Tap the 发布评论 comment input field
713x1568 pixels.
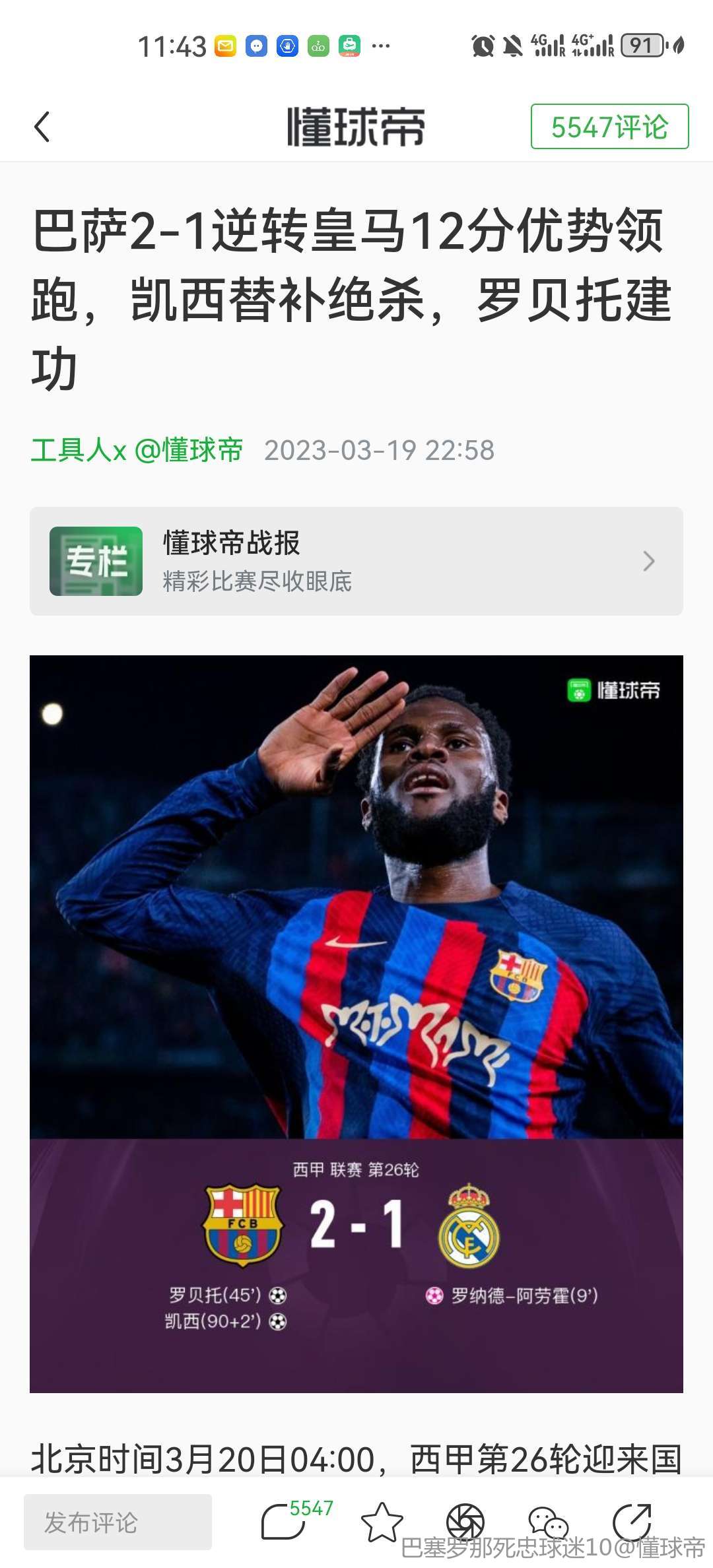(118, 1522)
